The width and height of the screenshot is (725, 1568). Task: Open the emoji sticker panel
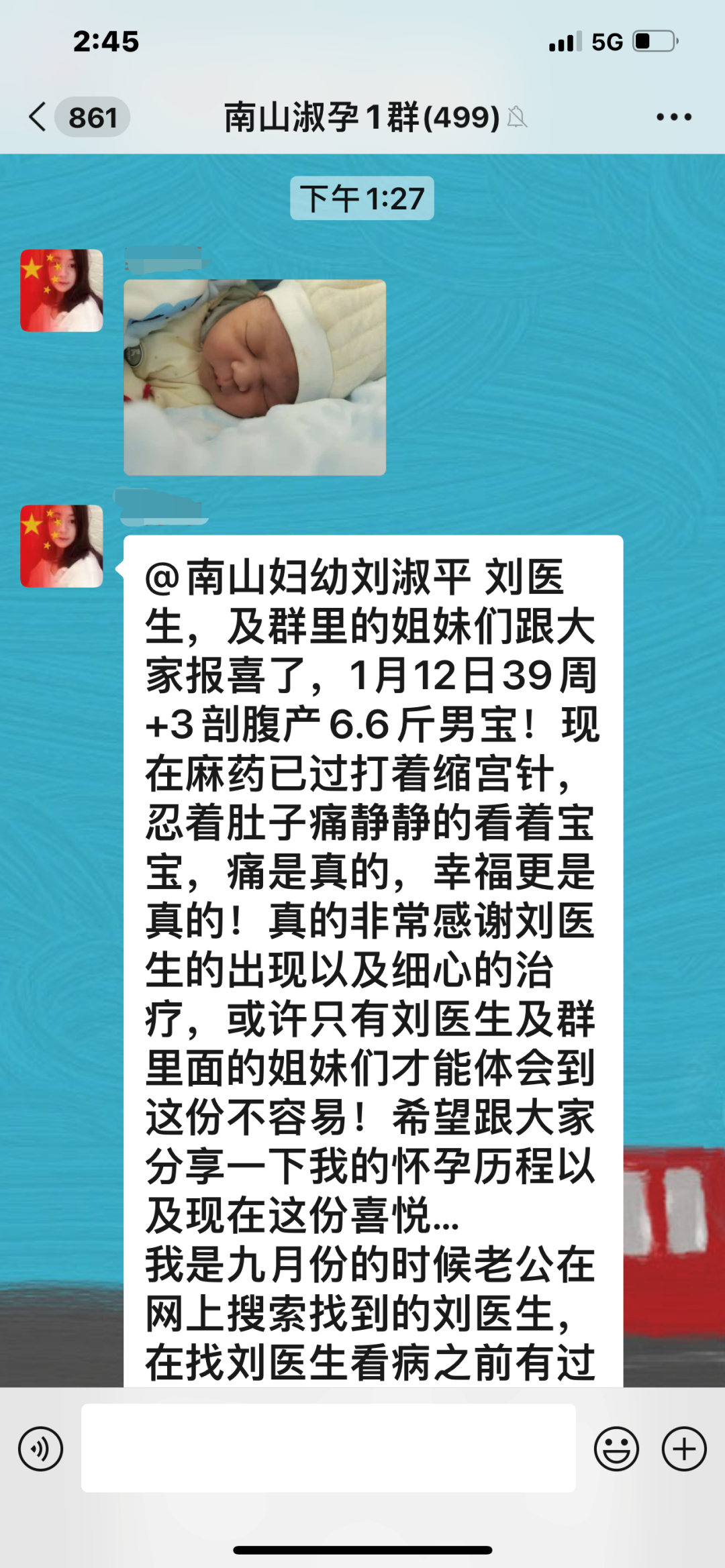click(616, 1449)
